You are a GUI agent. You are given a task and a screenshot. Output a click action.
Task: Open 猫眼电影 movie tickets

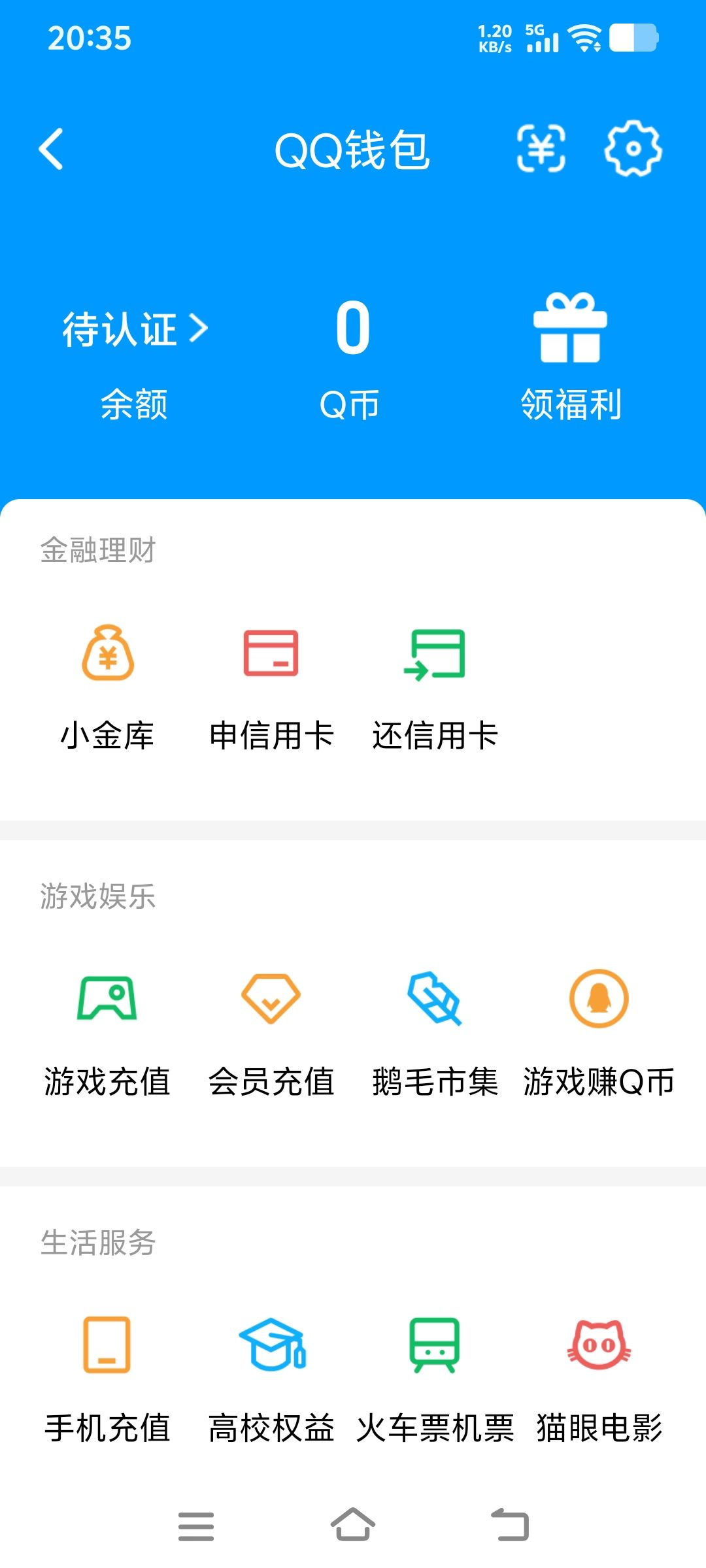(599, 1379)
